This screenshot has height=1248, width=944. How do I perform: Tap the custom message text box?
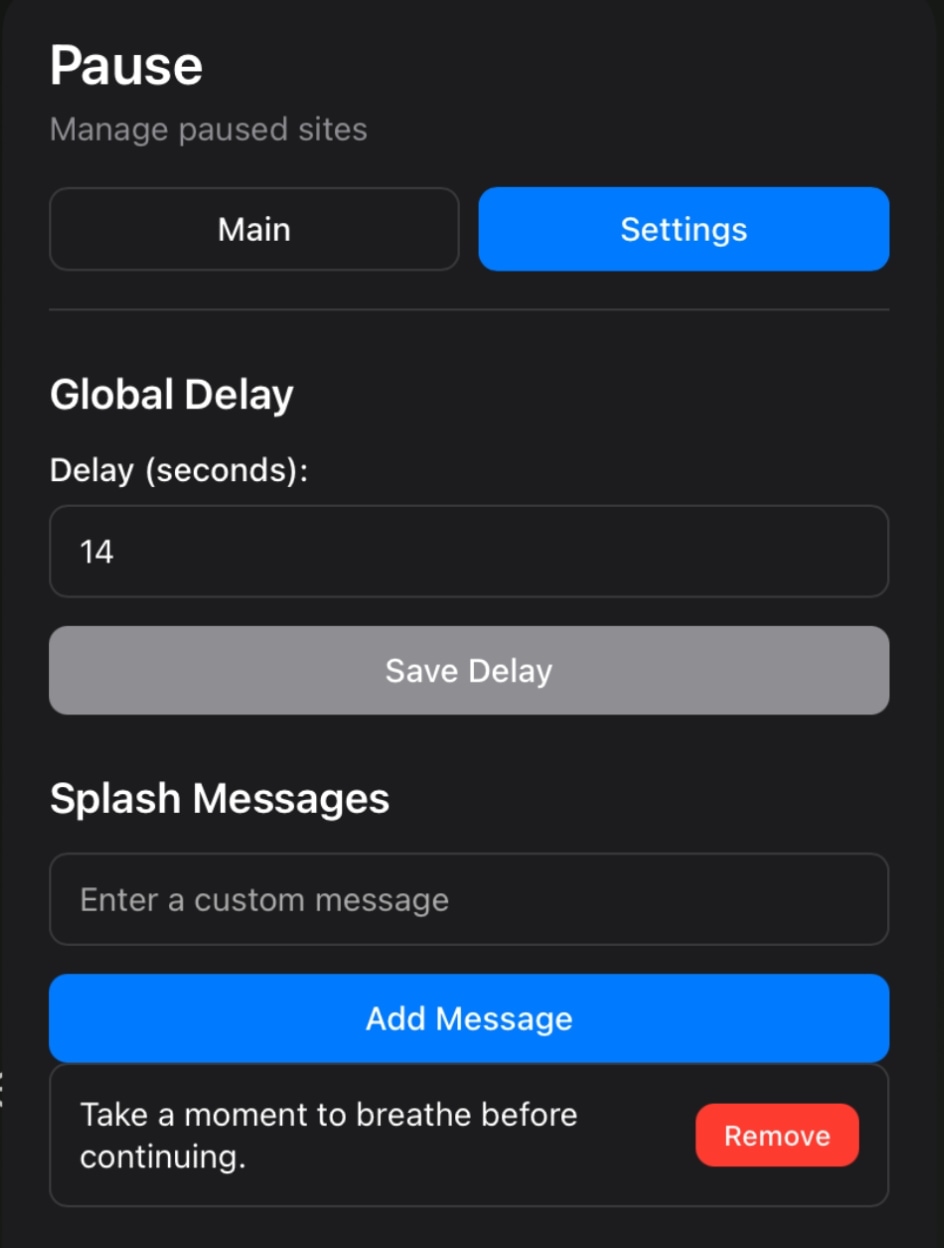click(x=468, y=899)
